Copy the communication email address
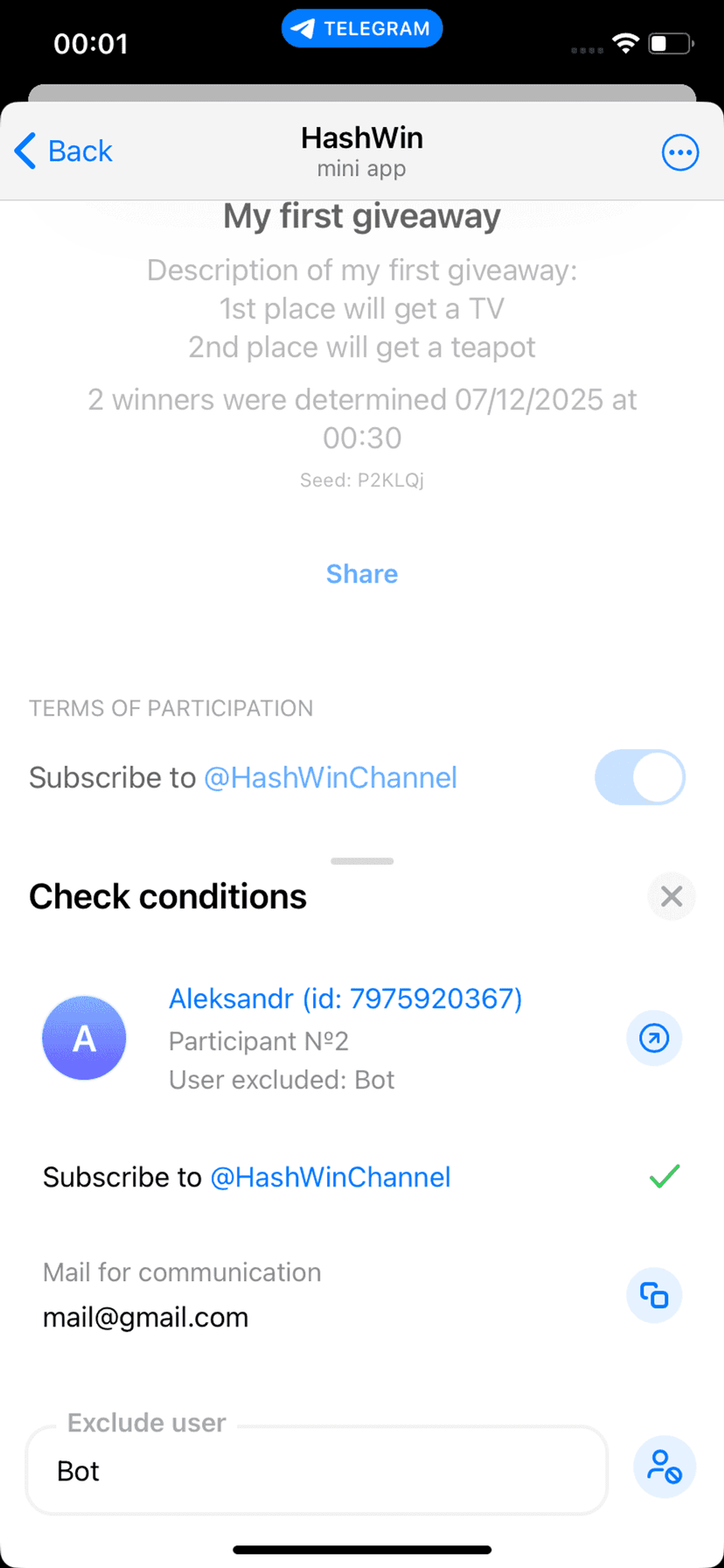The width and height of the screenshot is (724, 1568). (x=653, y=1295)
